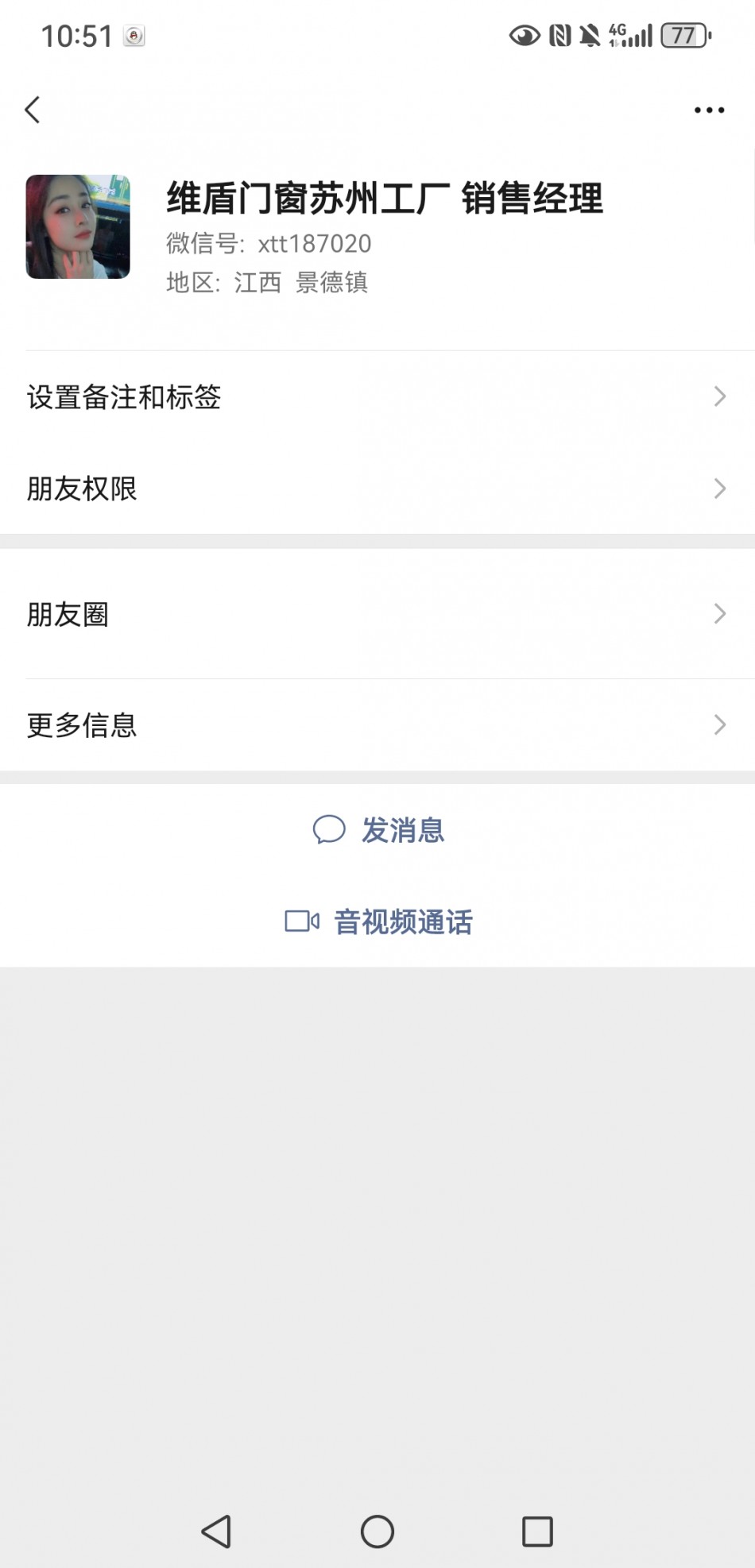Open 朋友权限 settings
Screen dimensions: 755x1568
pos(377,489)
